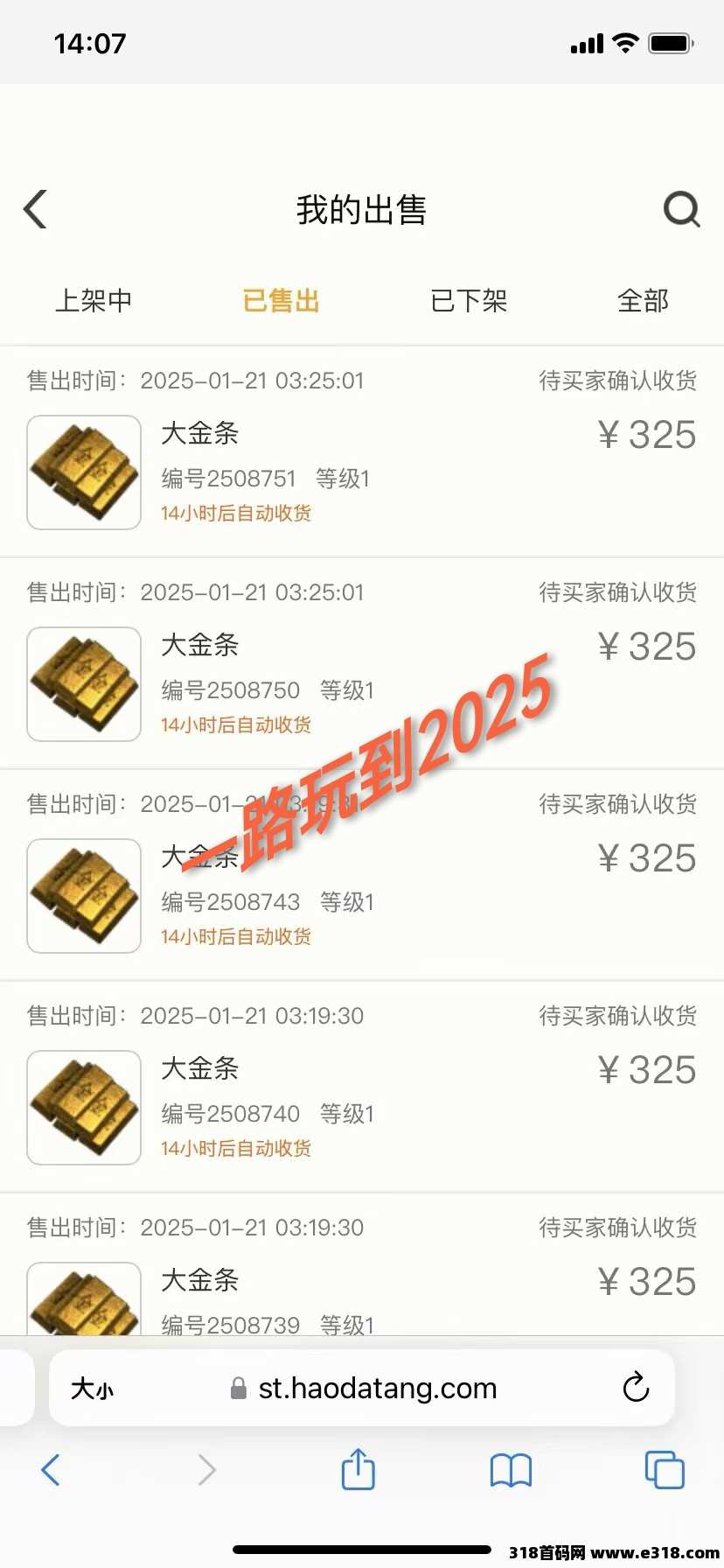The image size is (724, 1568).
Task: Select the 已售出 tab
Action: 281,301
